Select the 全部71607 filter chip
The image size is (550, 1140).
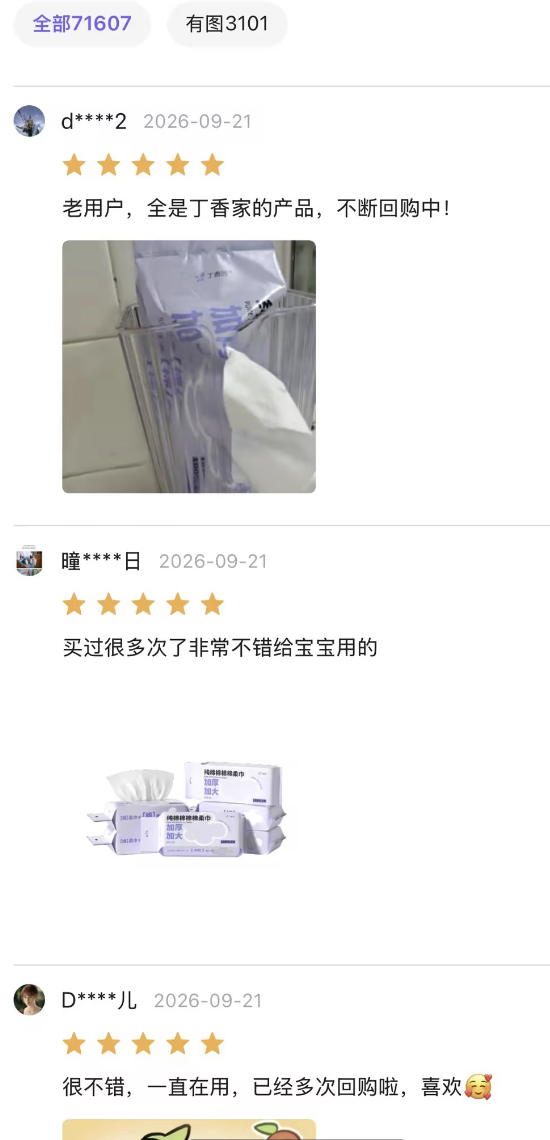tap(82, 24)
